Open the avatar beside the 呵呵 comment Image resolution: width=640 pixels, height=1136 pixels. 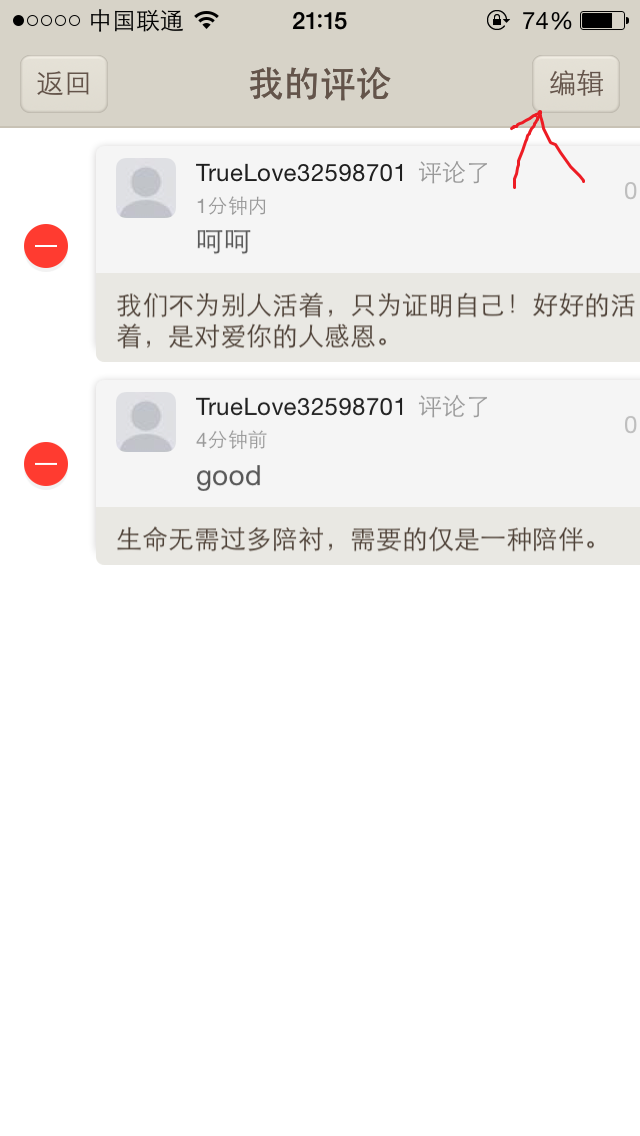[146, 188]
